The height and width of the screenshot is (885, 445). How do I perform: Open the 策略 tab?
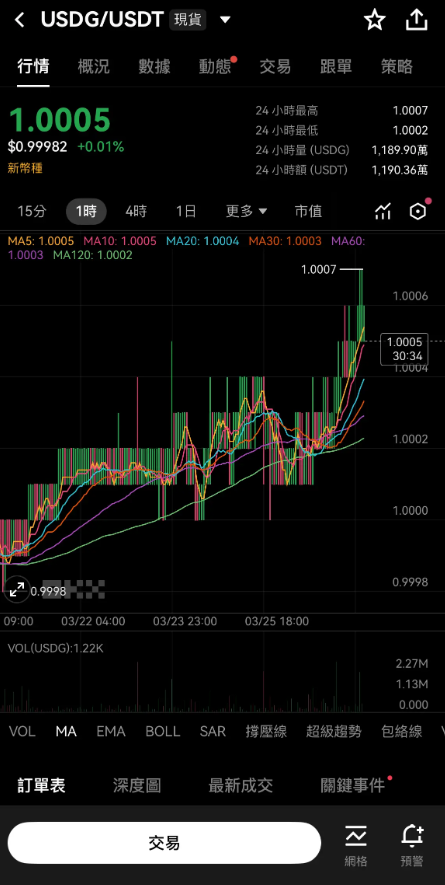point(397,67)
